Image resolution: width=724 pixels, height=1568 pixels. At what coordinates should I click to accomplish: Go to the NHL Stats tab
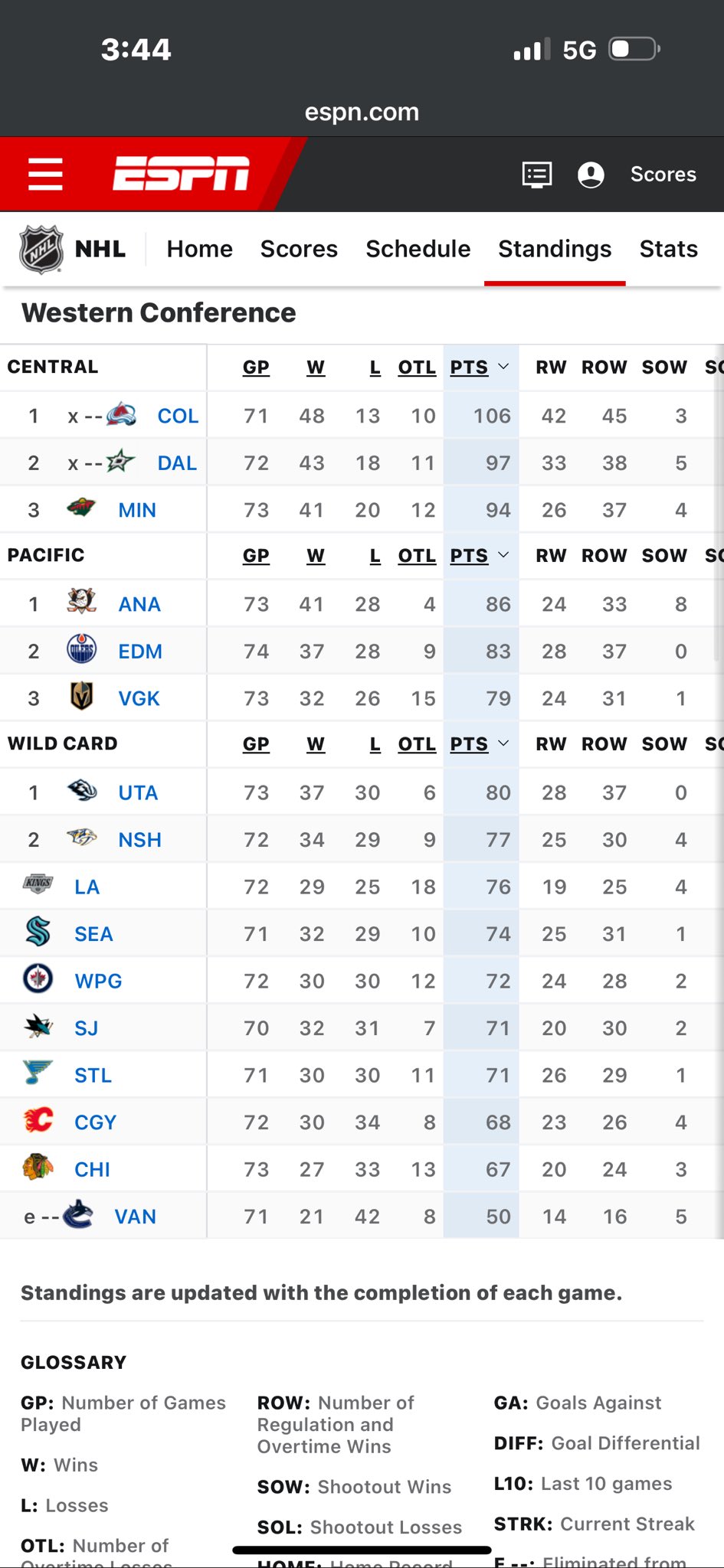(x=668, y=249)
